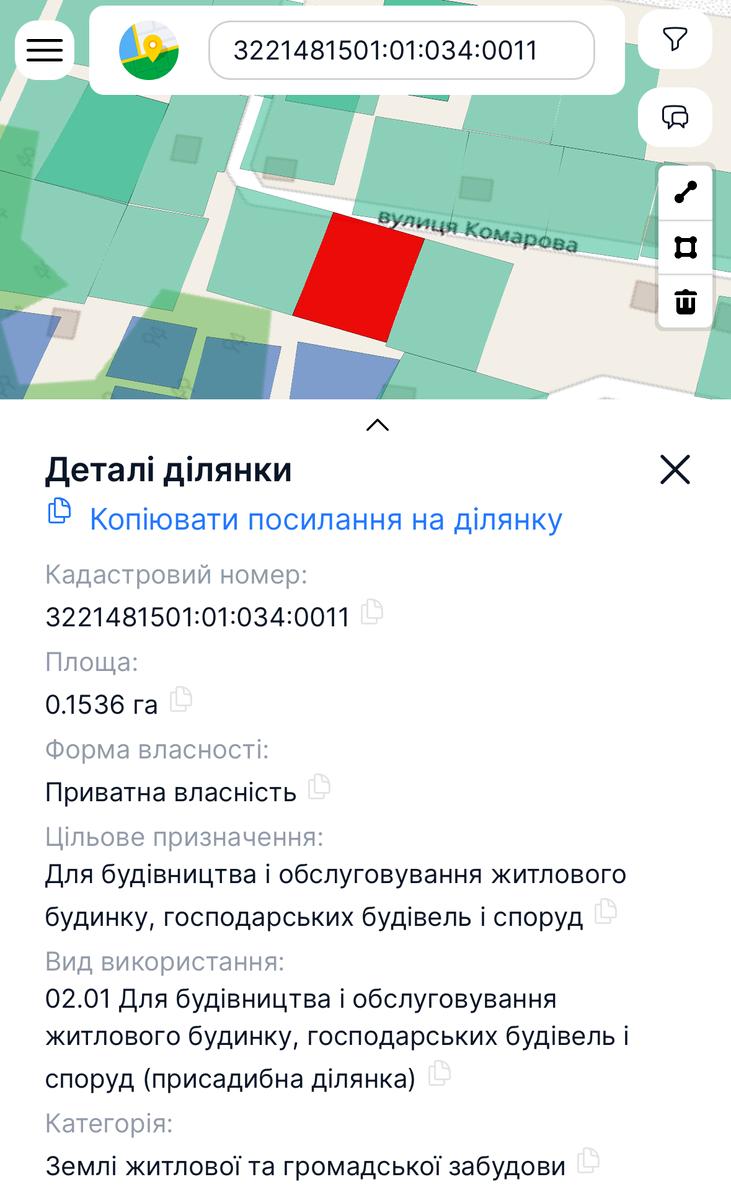731x1200 pixels.
Task: Open the hamburger menu
Action: click(44, 50)
